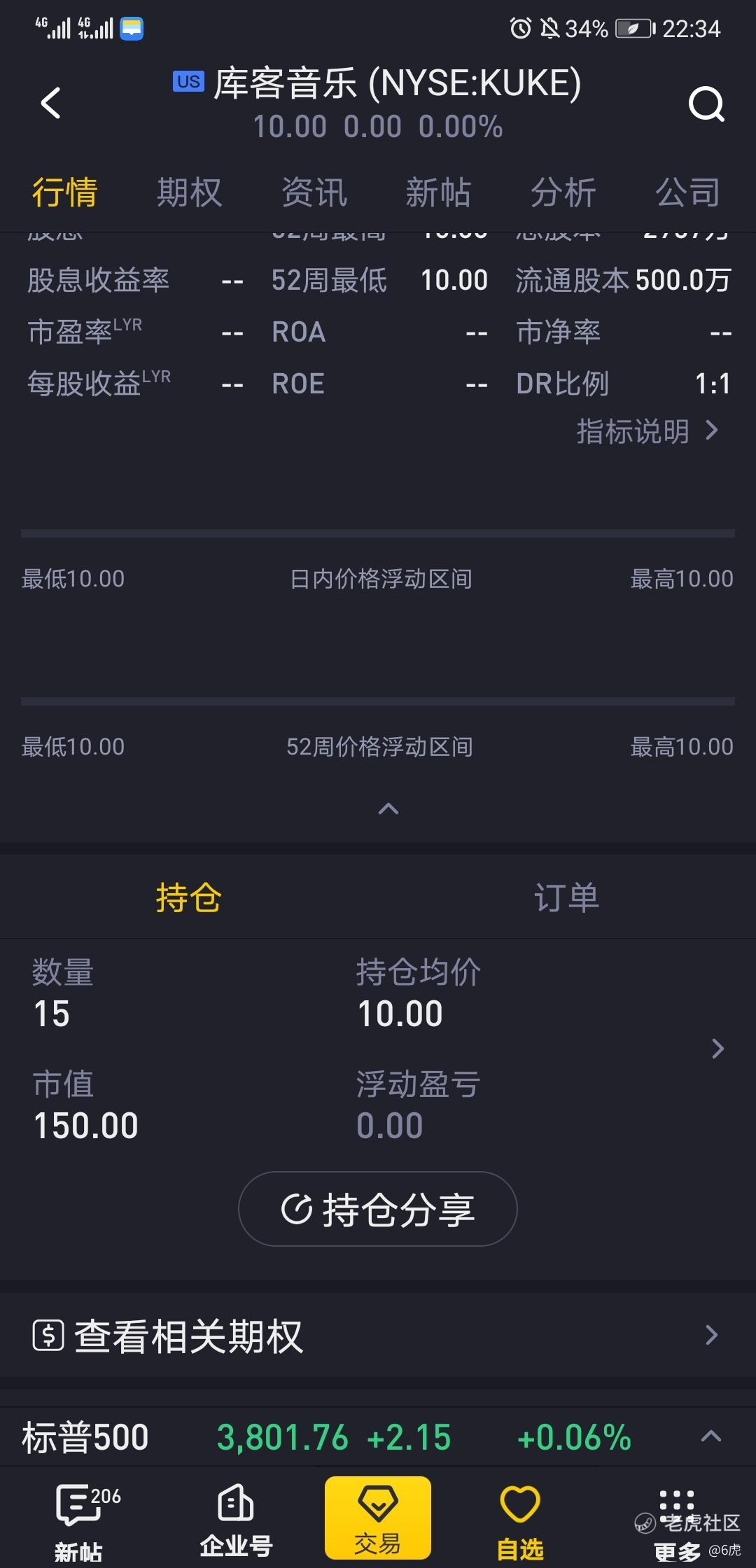Screen dimensions: 756x1568
Task: Open the 公司 tab
Action: [x=688, y=192]
